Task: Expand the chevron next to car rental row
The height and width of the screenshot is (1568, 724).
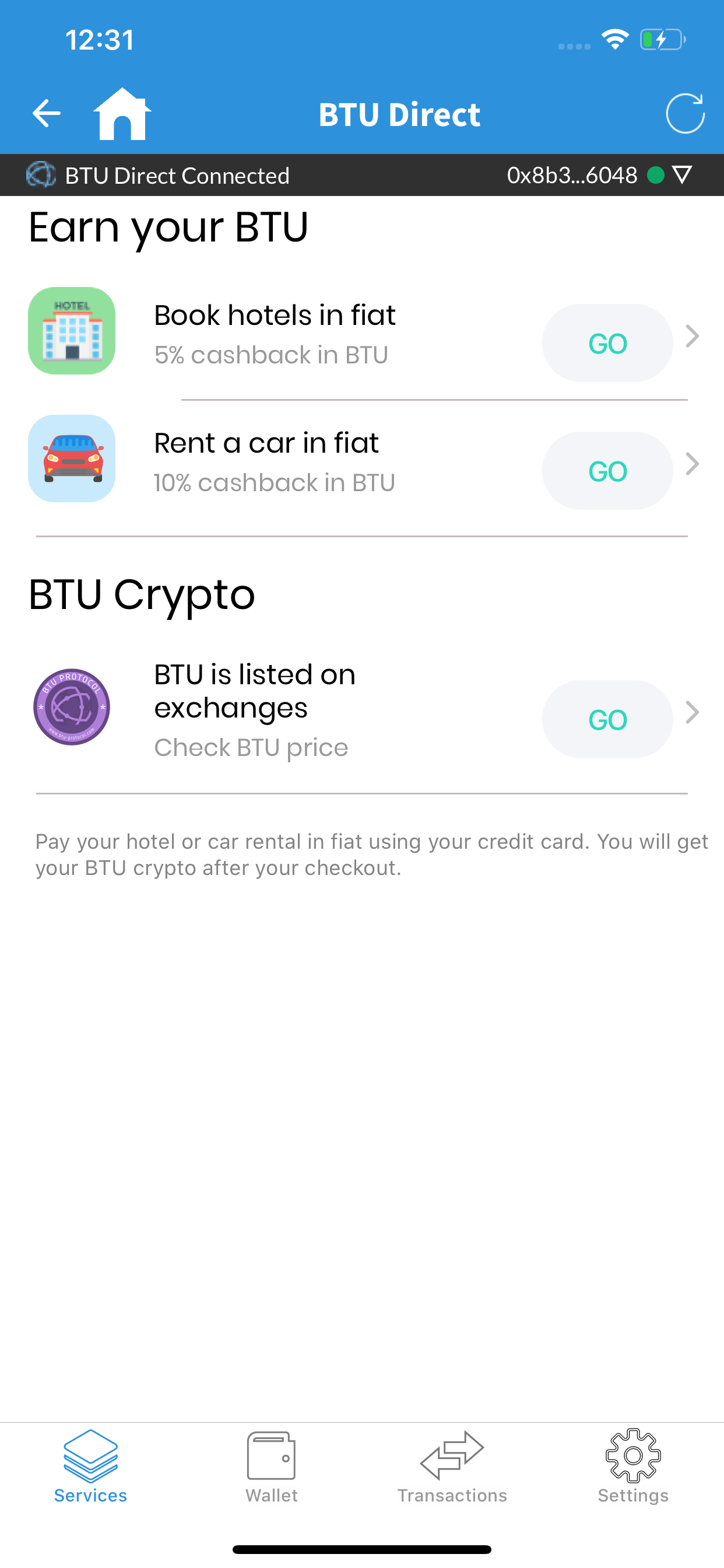Action: 693,464
